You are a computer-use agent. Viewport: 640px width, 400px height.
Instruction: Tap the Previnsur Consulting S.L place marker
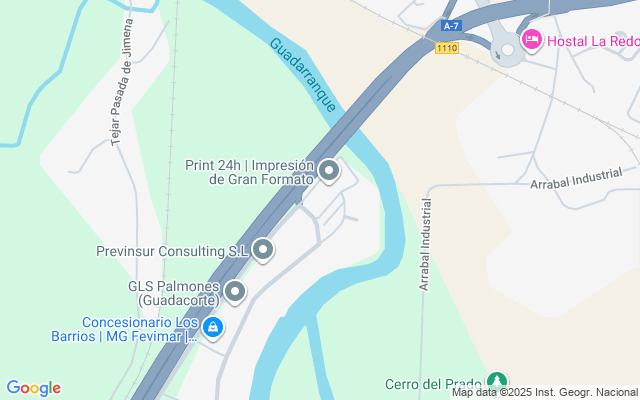263,249
